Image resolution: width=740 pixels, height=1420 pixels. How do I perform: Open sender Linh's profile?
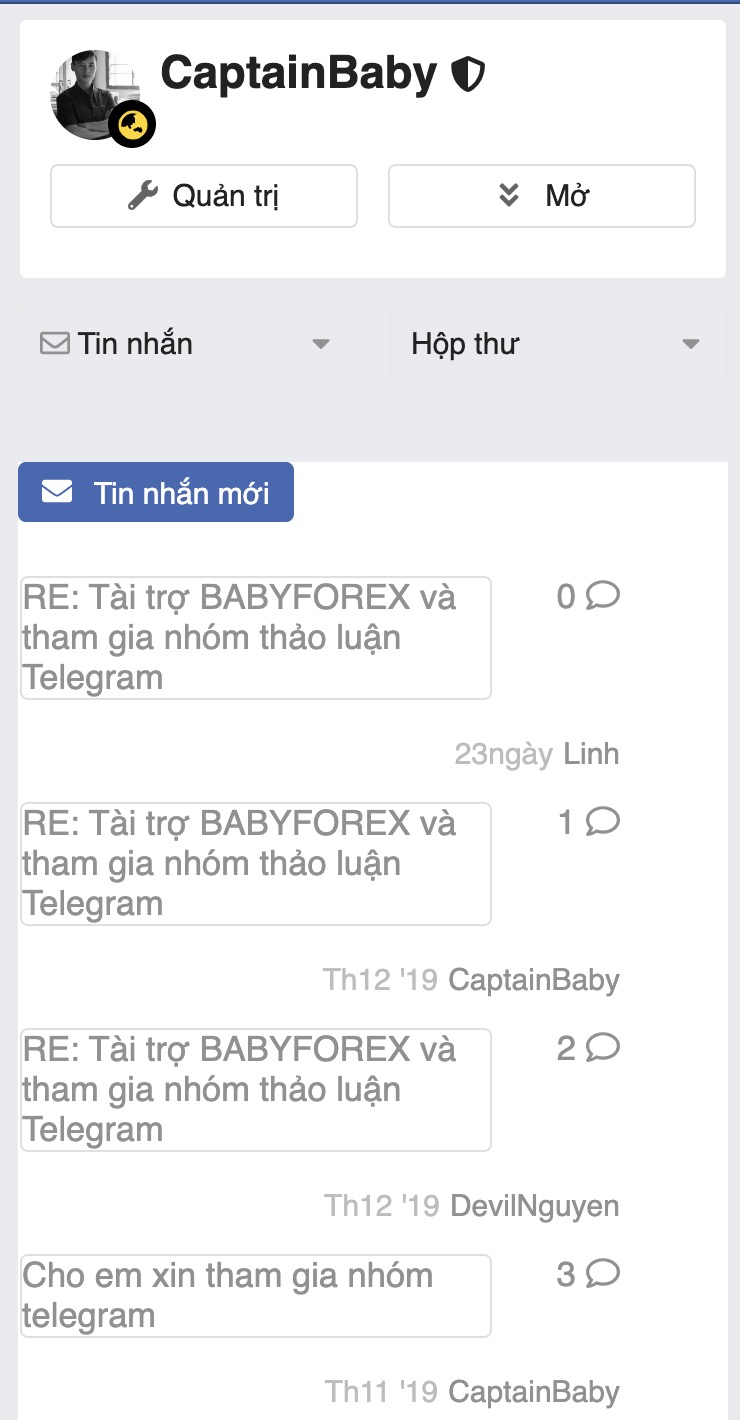591,753
